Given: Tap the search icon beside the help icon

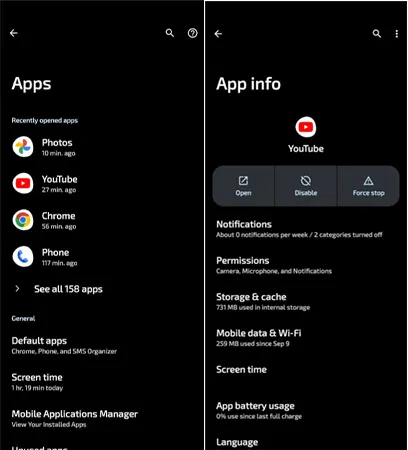Looking at the screenshot, I should (170, 33).
